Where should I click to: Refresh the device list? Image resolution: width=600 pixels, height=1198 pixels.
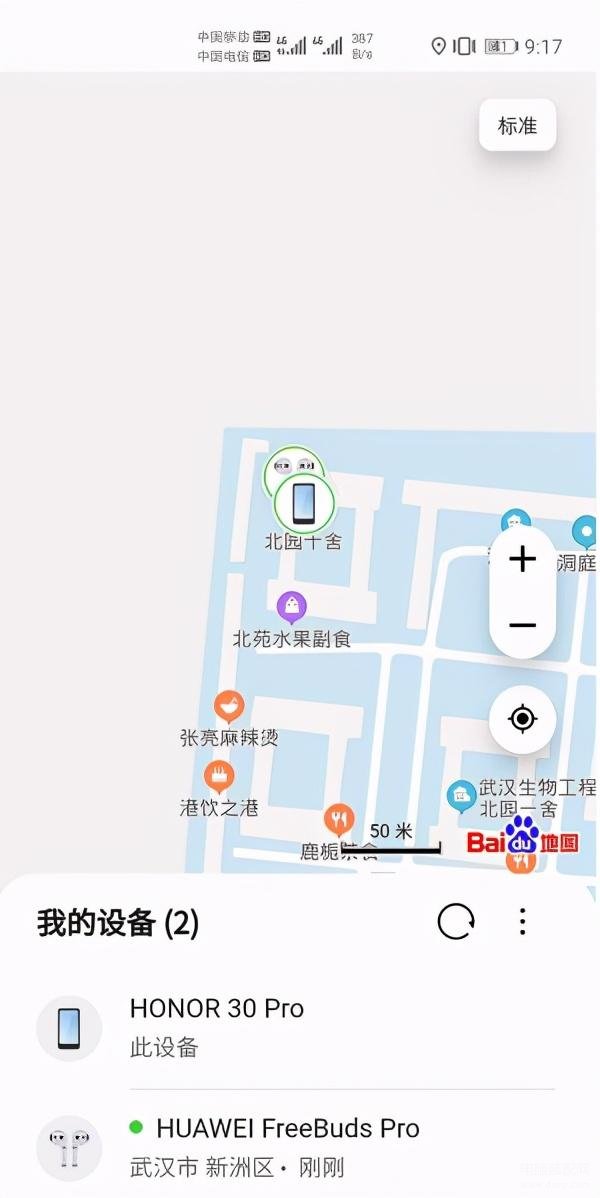pyautogui.click(x=456, y=922)
